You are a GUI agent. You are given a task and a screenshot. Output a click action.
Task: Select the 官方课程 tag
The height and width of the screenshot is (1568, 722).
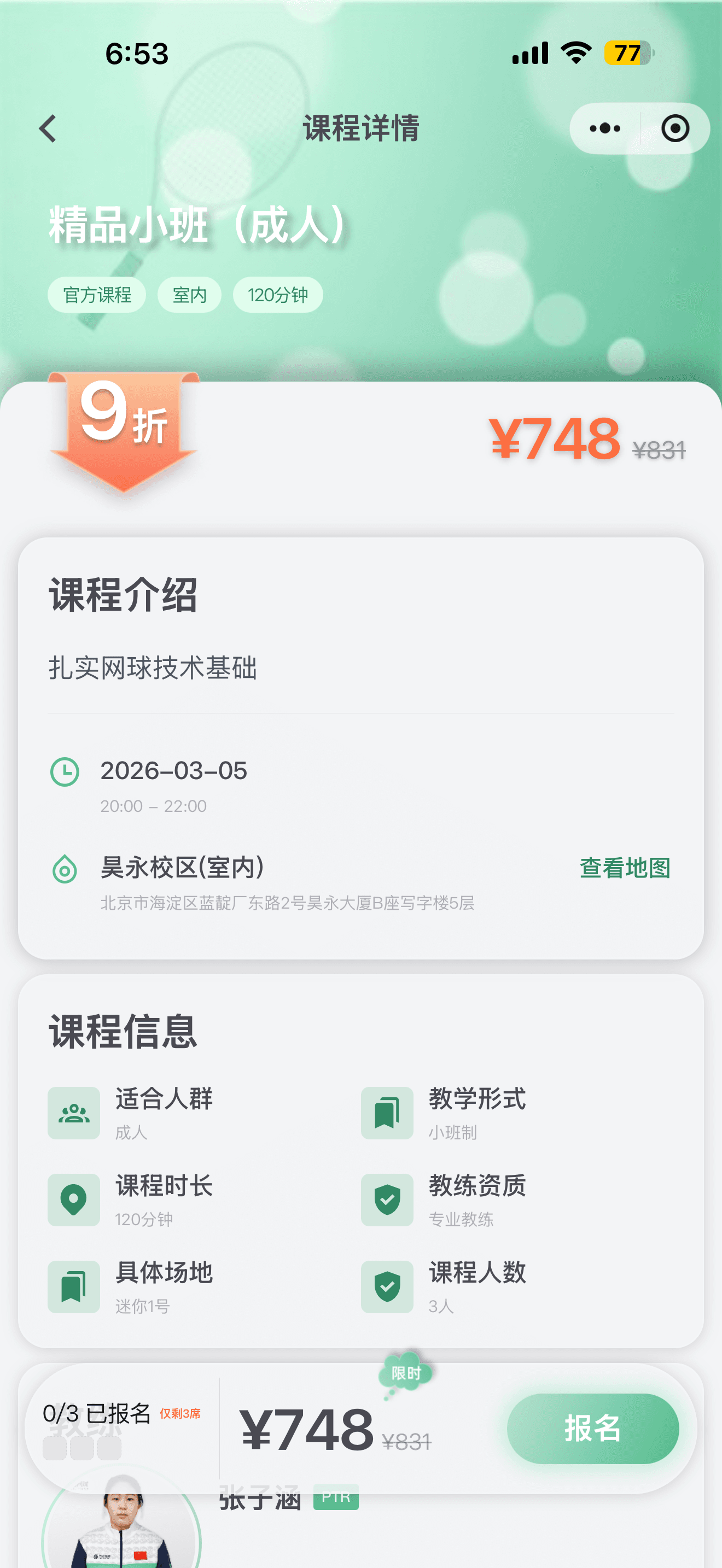(x=96, y=295)
